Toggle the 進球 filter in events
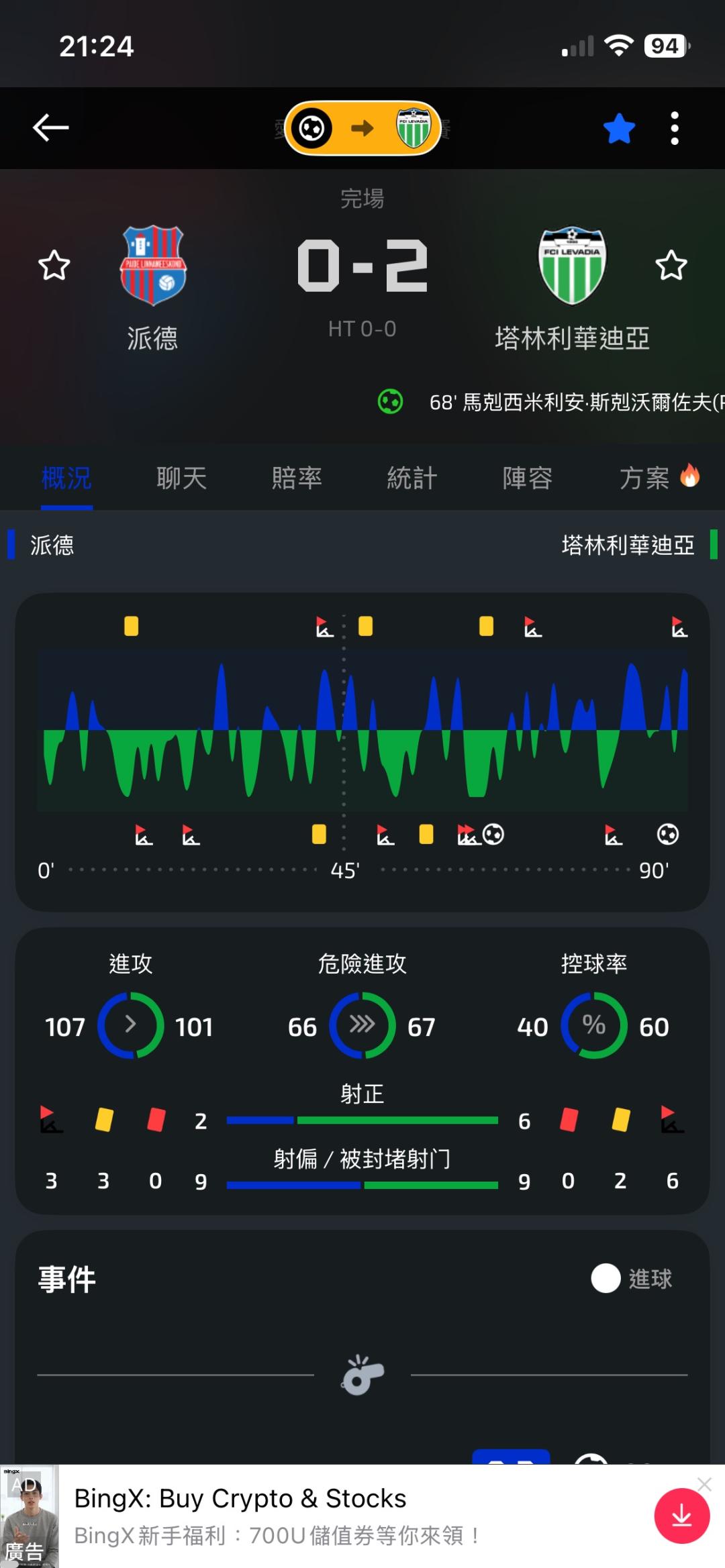725x1568 pixels. coord(631,1278)
